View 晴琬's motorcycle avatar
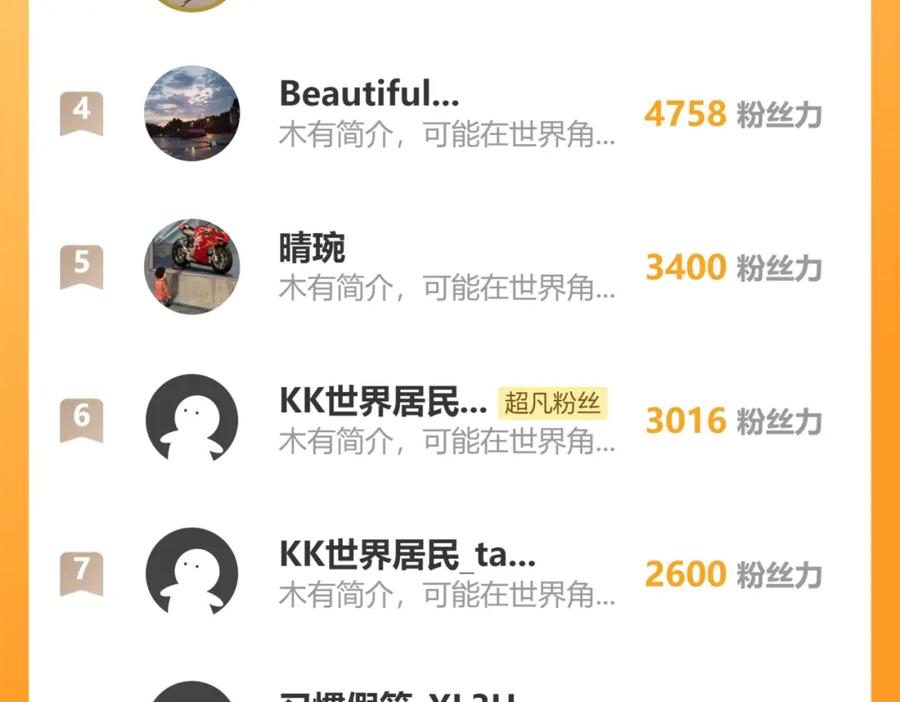Screen dimensions: 900x702 tap(192, 266)
